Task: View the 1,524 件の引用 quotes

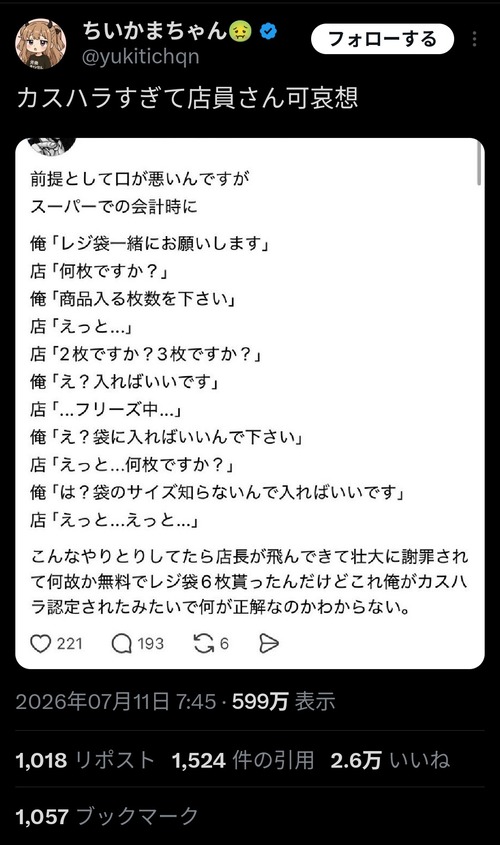Action: pyautogui.click(x=243, y=760)
